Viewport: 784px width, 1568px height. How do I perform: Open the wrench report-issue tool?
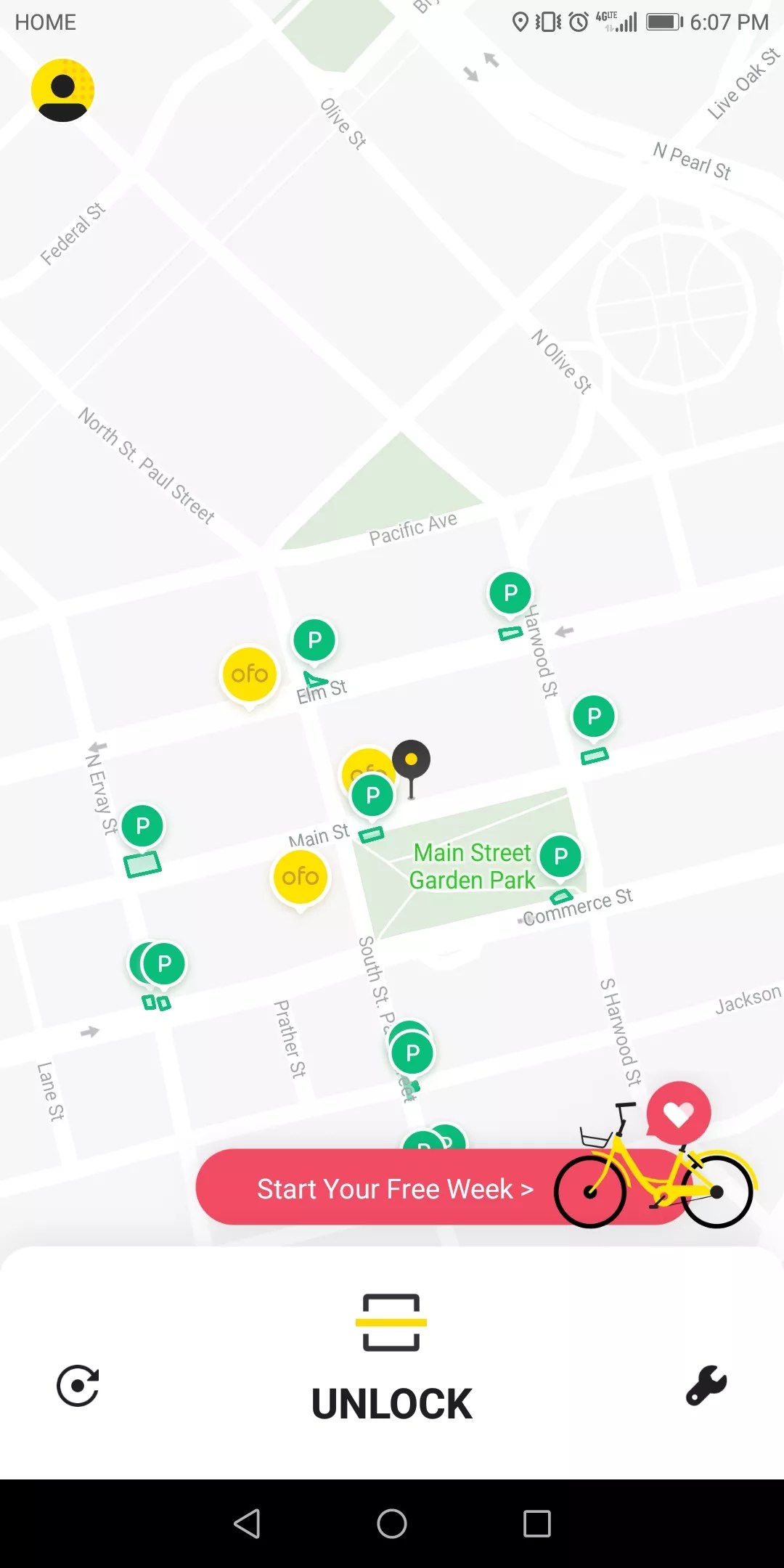coord(706,1385)
